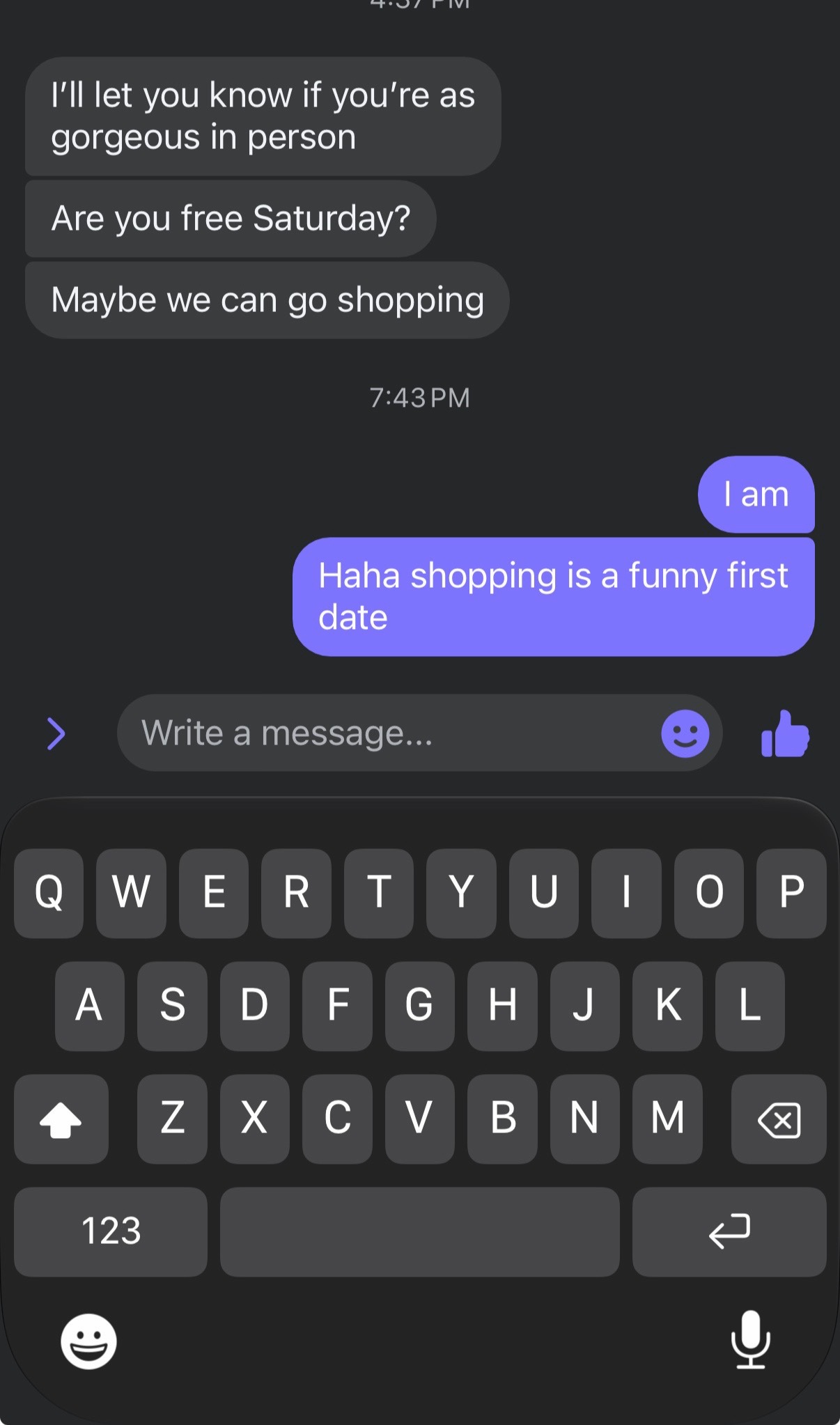Expand the chevron left of message field
Viewport: 840px width, 1425px height.
pos(56,733)
